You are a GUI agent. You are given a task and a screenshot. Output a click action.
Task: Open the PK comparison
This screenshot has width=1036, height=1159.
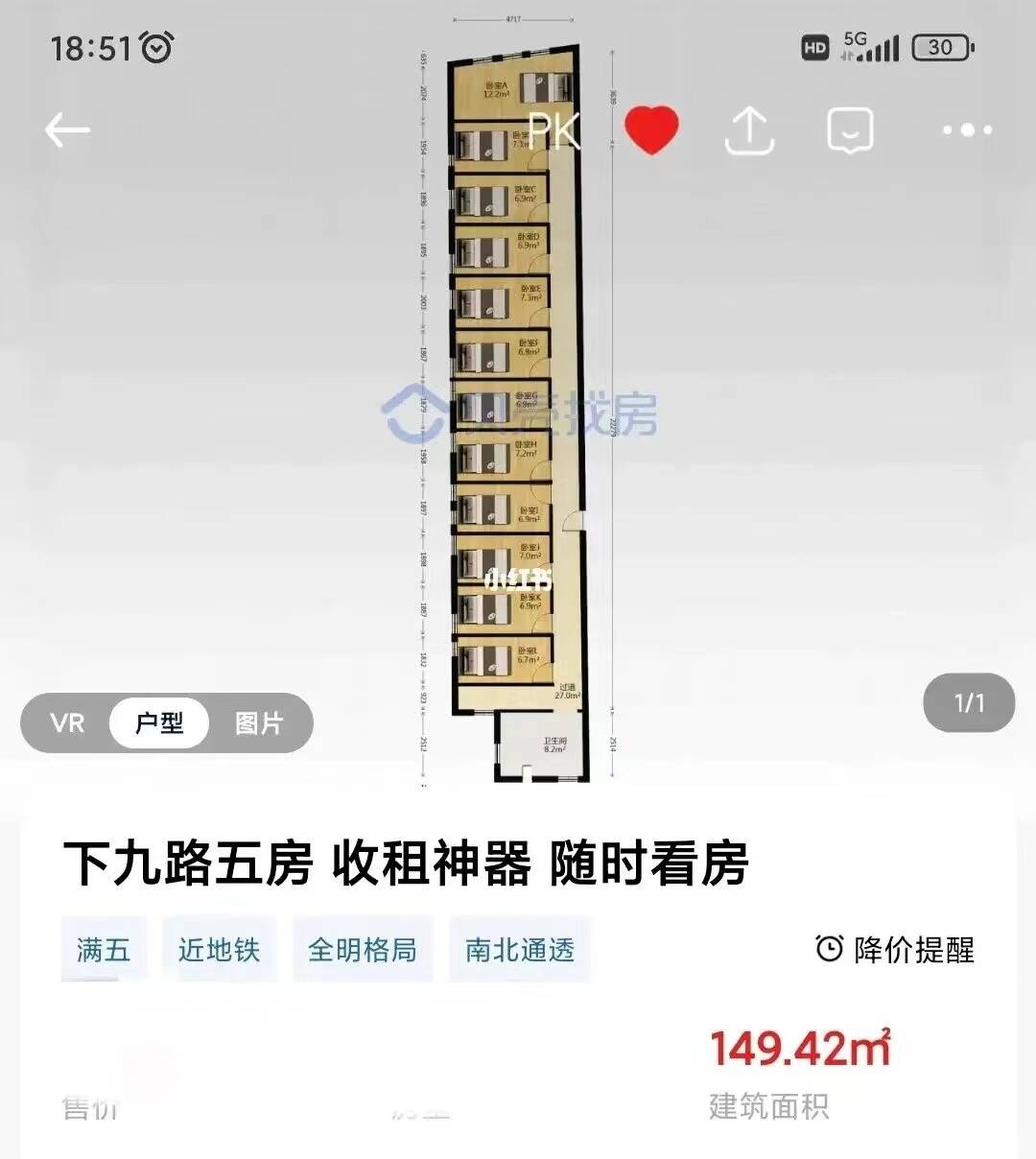554,130
